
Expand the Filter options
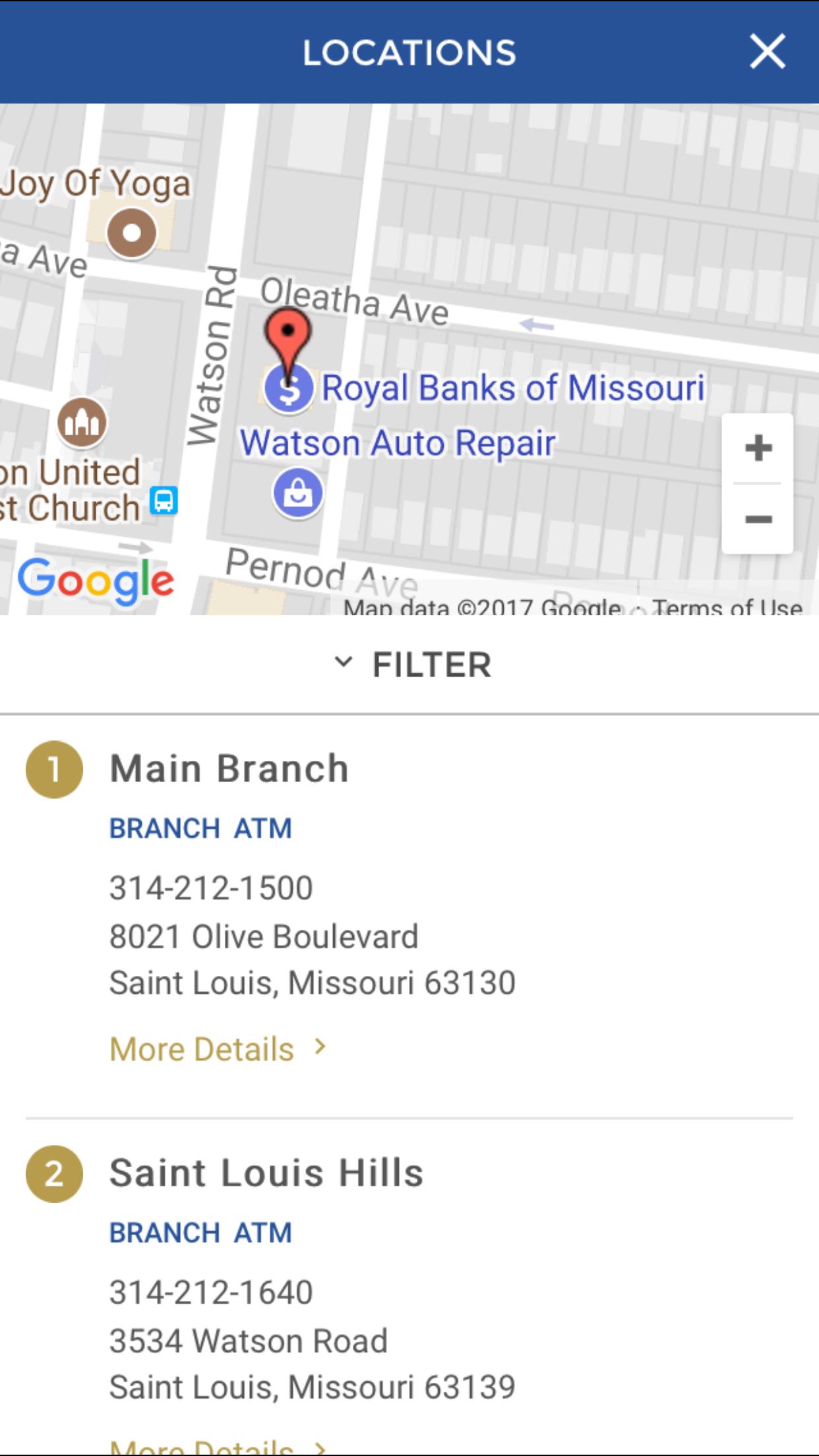411,664
